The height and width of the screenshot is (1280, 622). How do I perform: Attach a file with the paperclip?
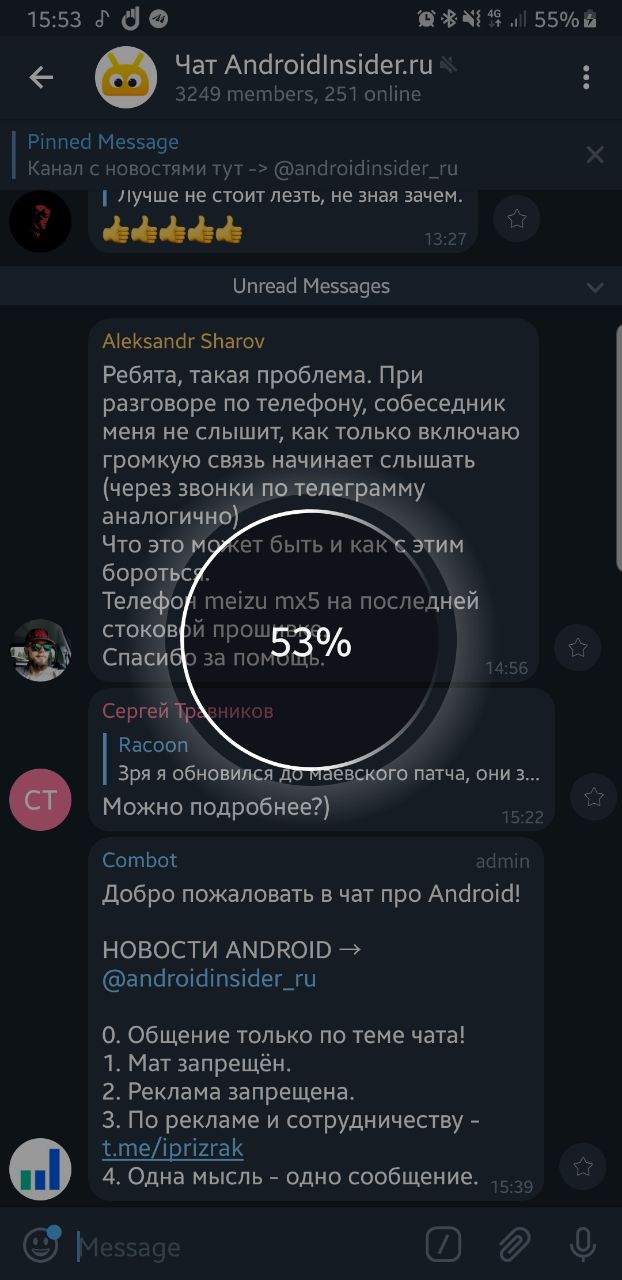514,1245
